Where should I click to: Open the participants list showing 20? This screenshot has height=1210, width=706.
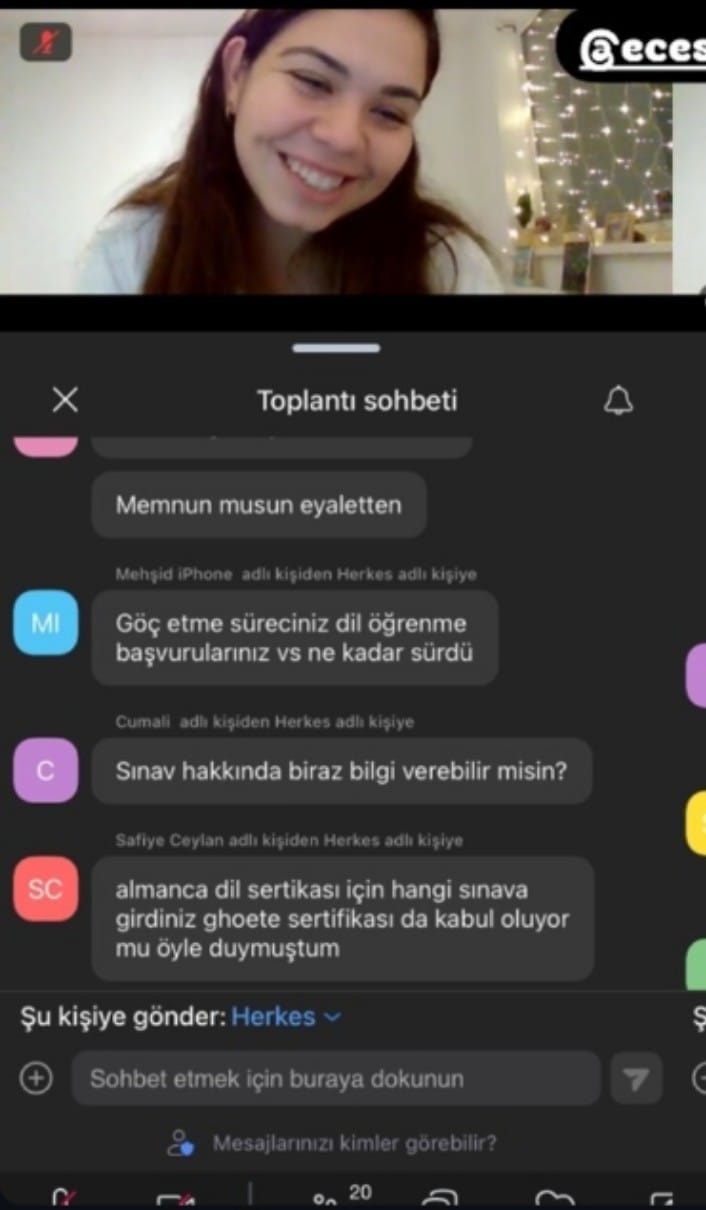[x=340, y=1196]
